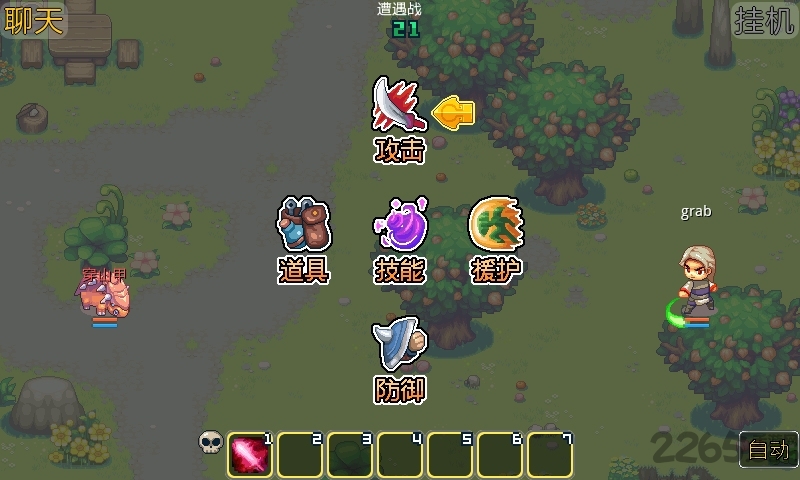Open the 道具 items menu
Image resolution: width=800 pixels, height=480 pixels.
tap(303, 239)
